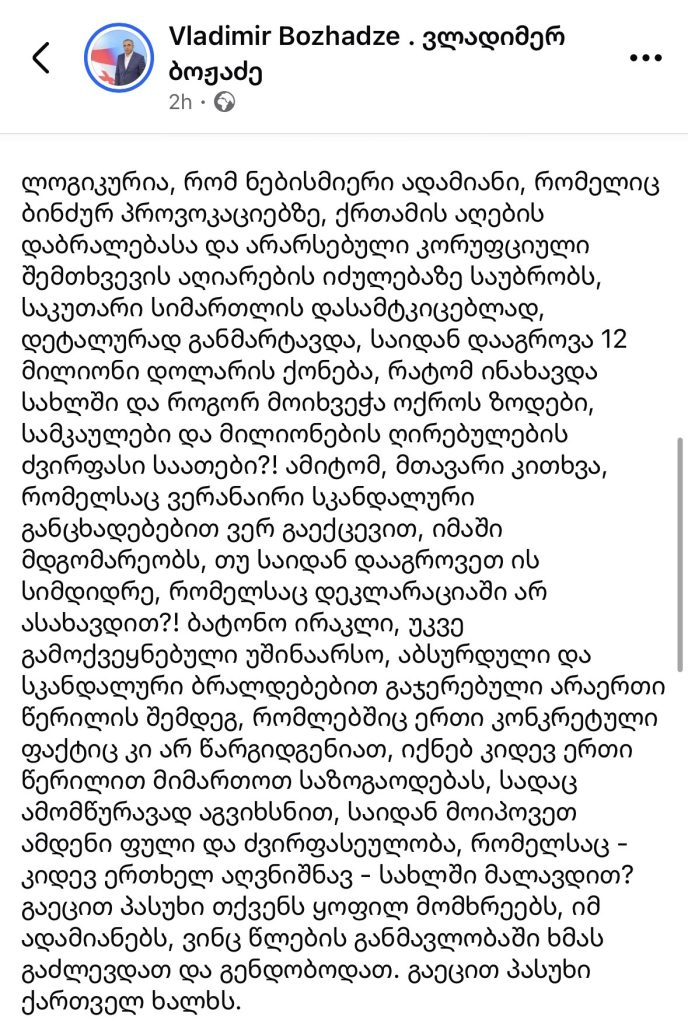Go back using the back arrow

pyautogui.click(x=40, y=57)
